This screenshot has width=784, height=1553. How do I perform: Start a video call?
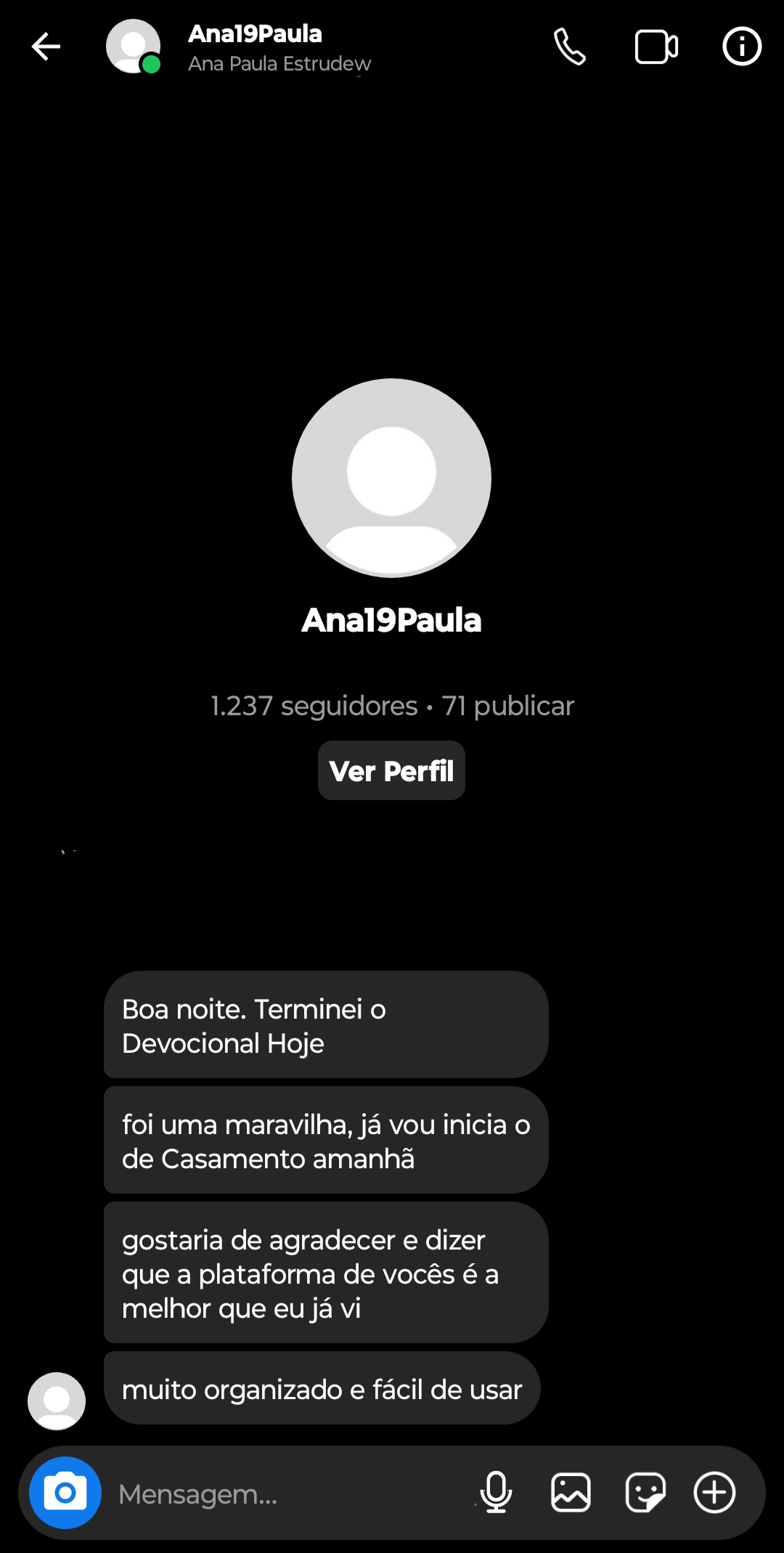point(655,46)
